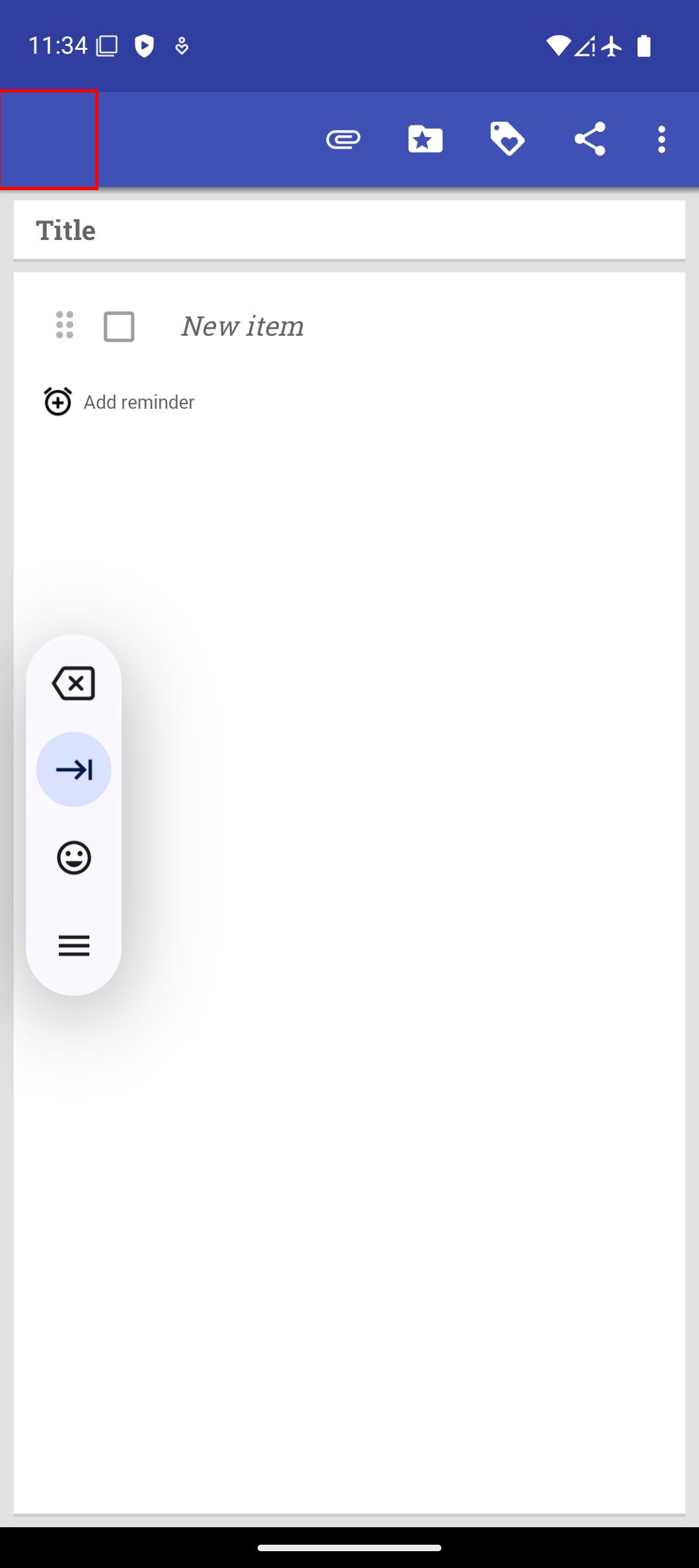Tap the tab arrow key
The width and height of the screenshot is (699, 1568).
(74, 770)
